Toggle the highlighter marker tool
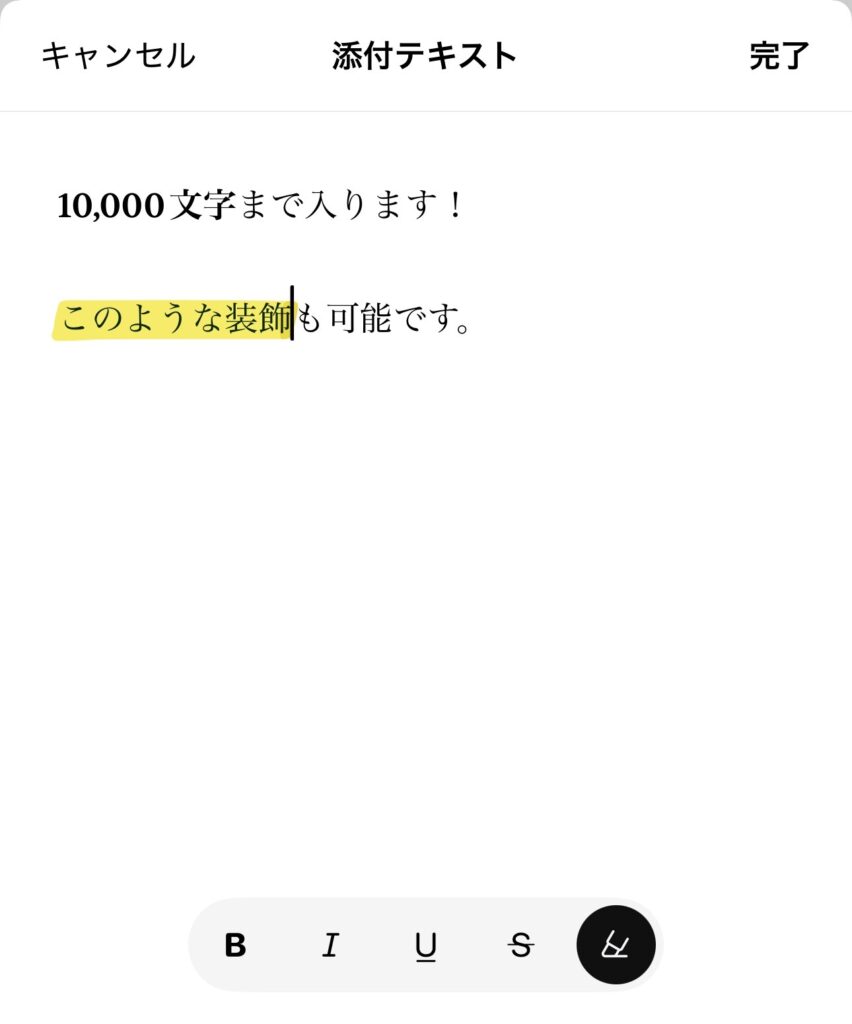852x1024 pixels. pos(616,945)
